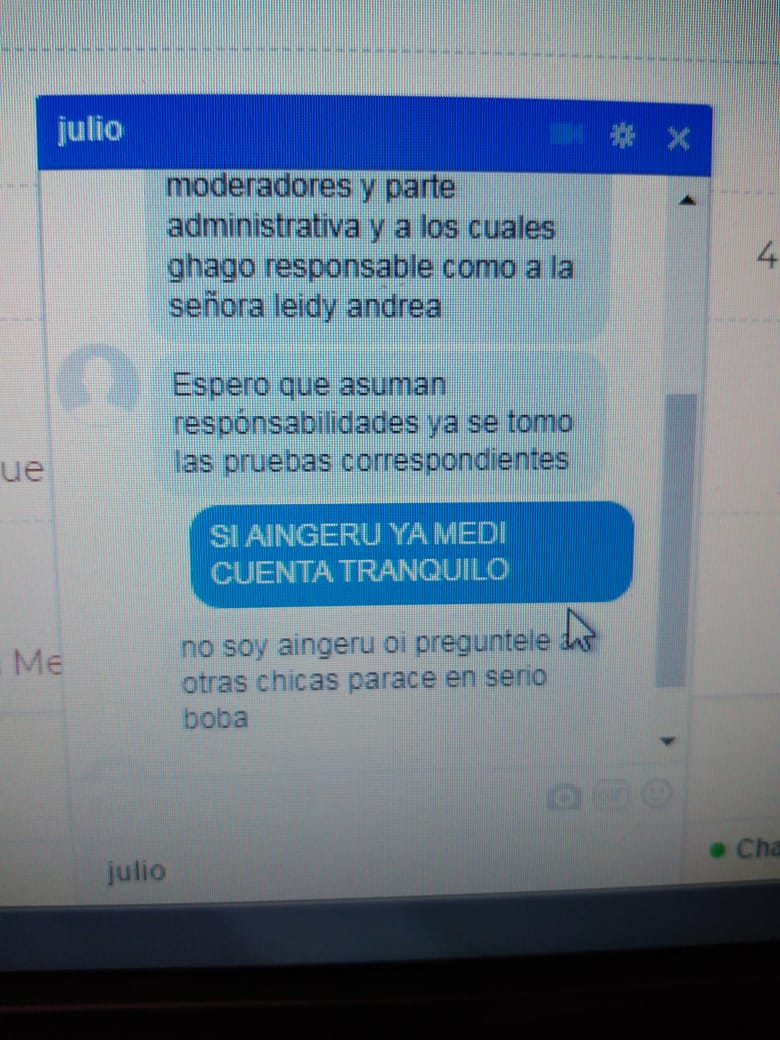Viewport: 780px width, 1040px height.
Task: Open chat settings gear icon
Action: click(x=623, y=137)
